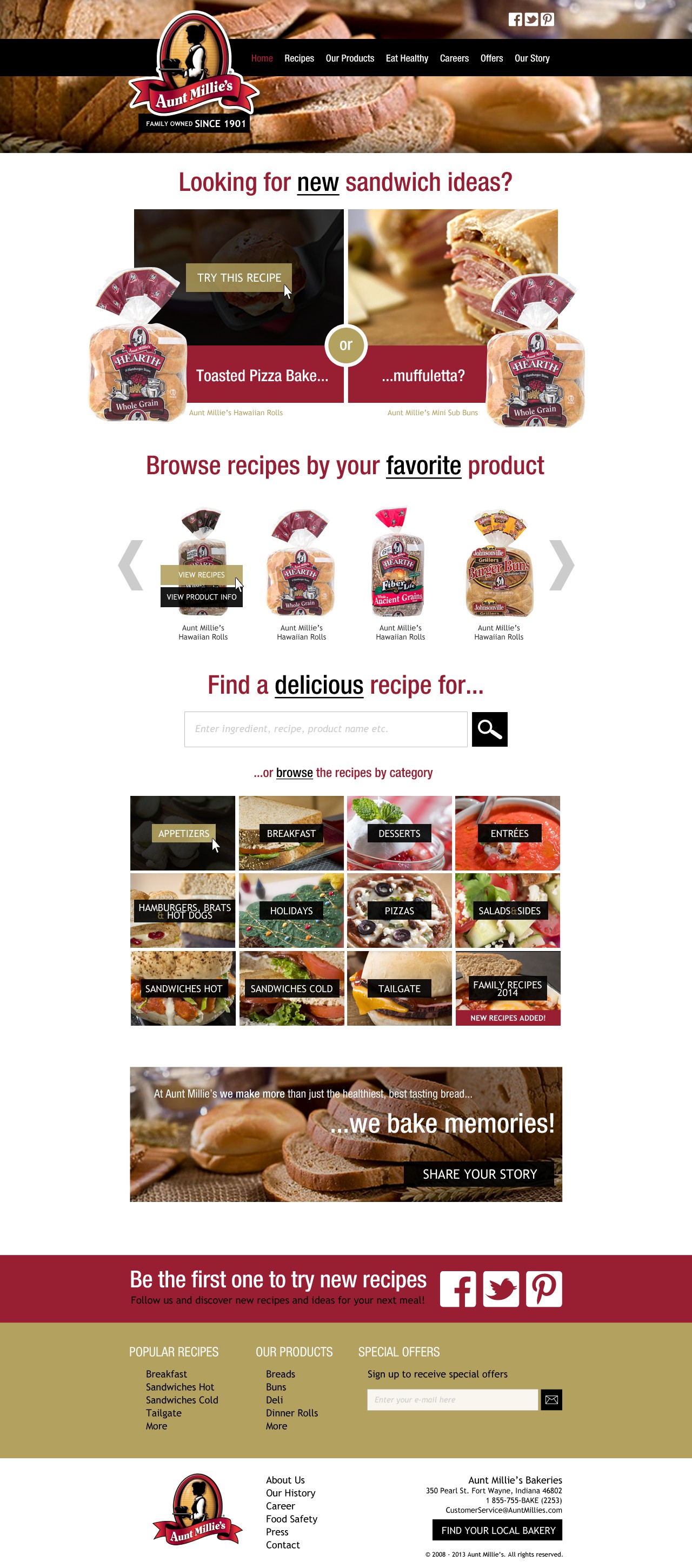The image size is (692, 1568).
Task: Open Pinterest icon in the red banner
Action: (543, 1288)
